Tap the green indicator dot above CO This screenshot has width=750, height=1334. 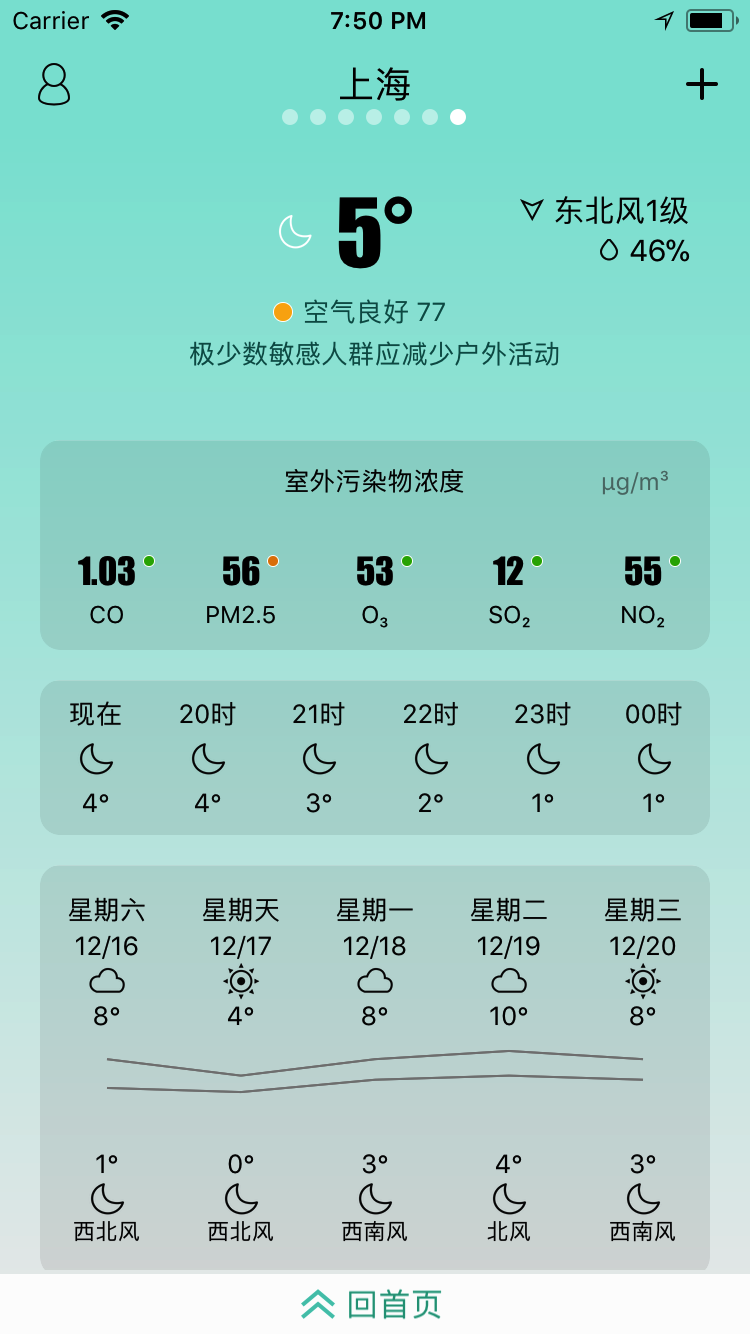(148, 561)
